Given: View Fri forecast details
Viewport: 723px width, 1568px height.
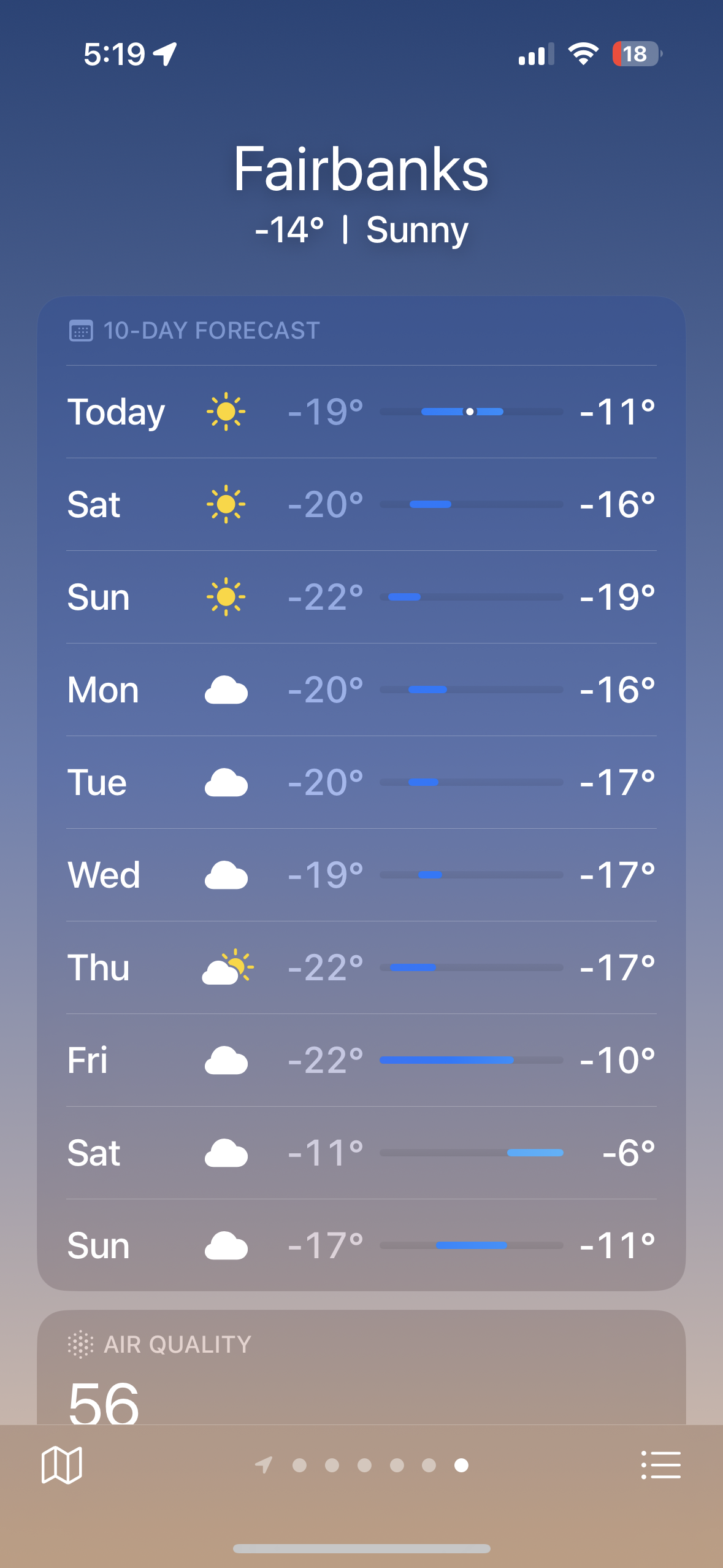Looking at the screenshot, I should pos(361,1060).
